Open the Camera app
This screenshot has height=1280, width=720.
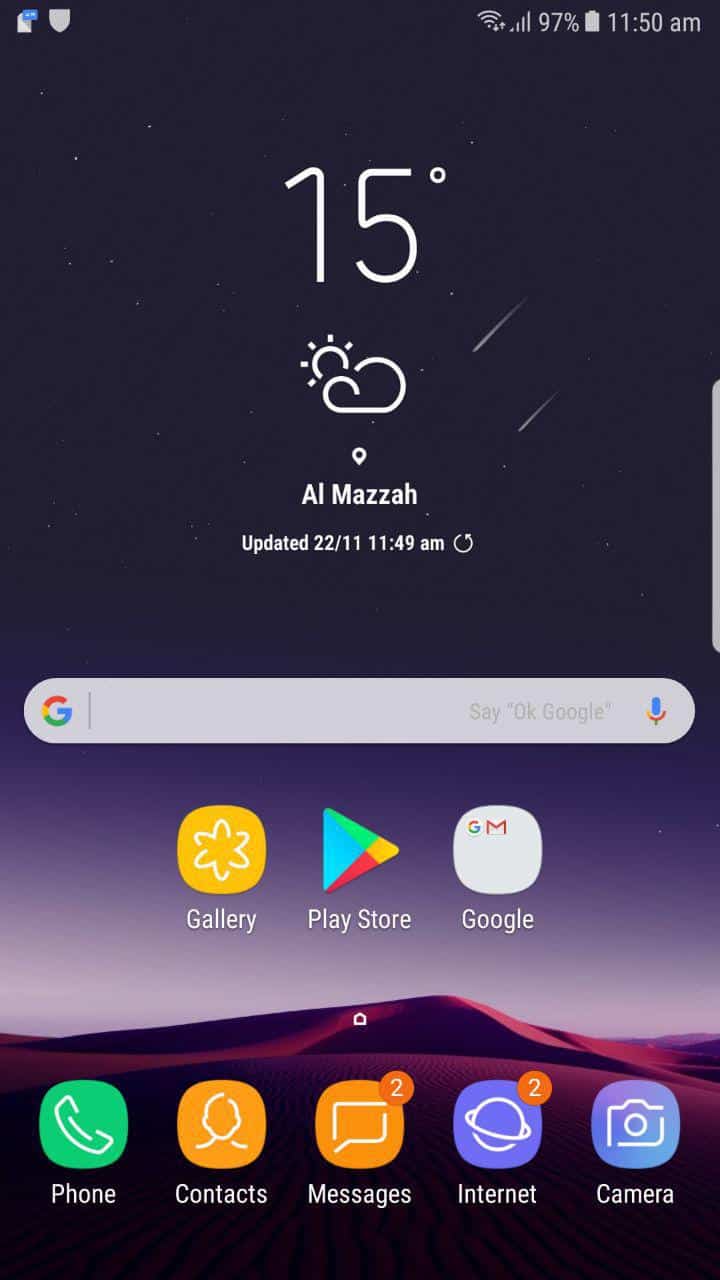tap(635, 1125)
